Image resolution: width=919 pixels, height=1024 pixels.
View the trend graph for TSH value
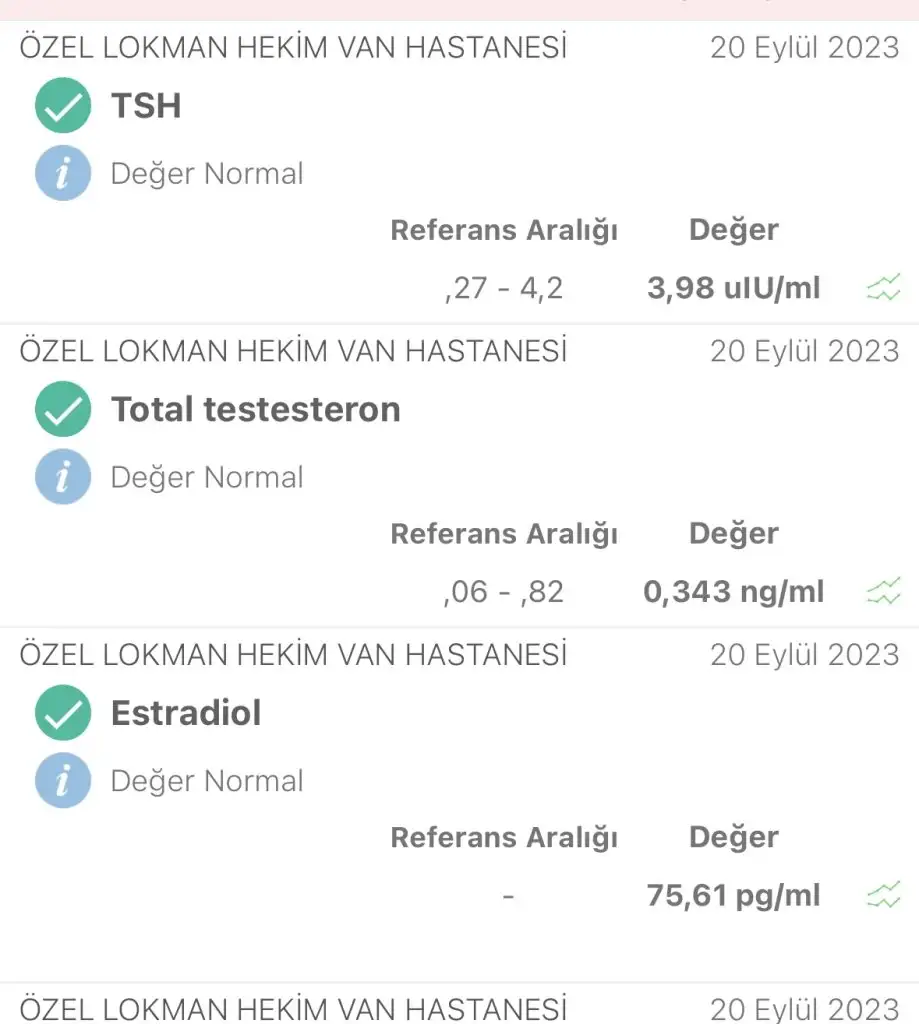click(x=883, y=290)
